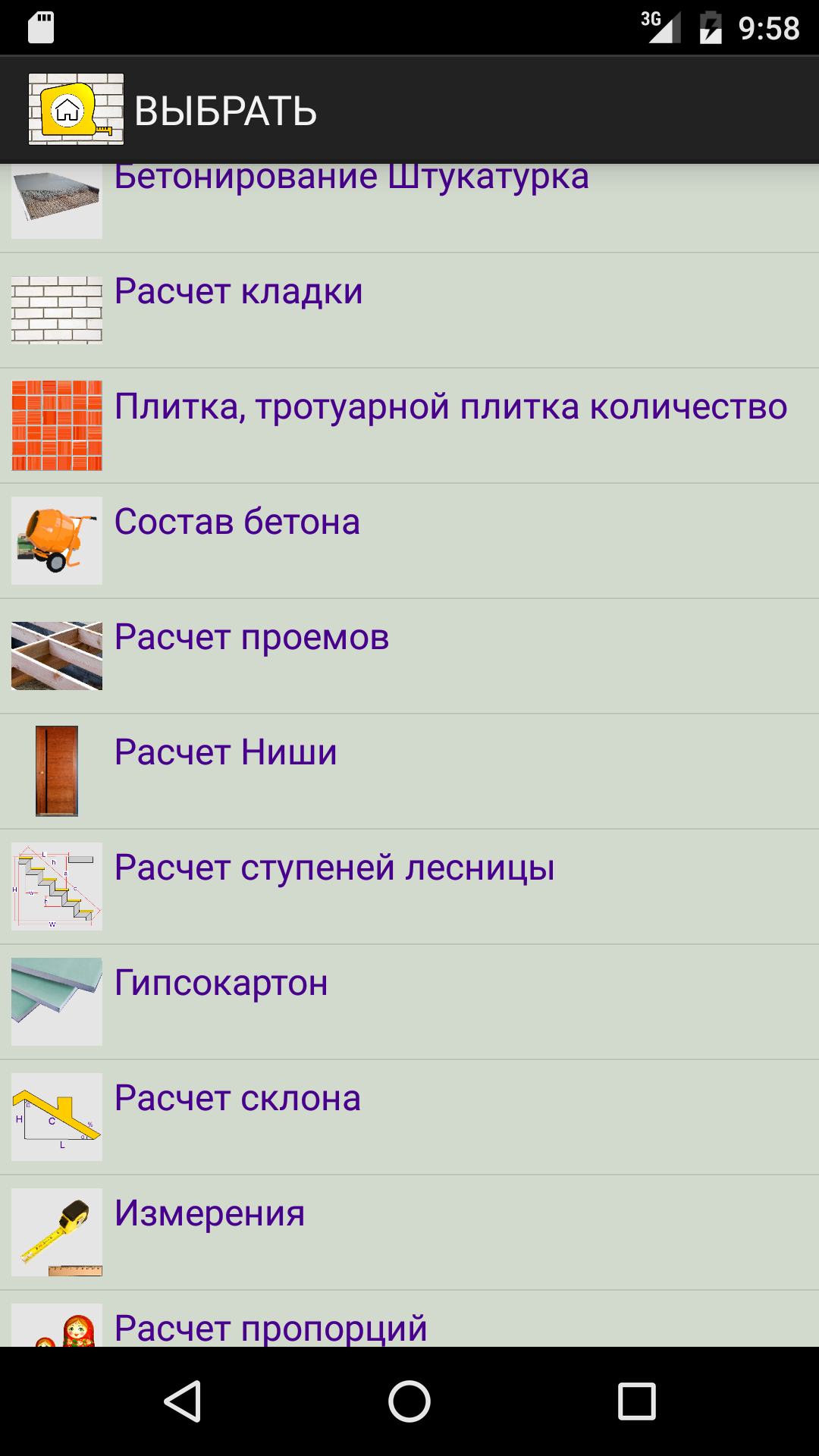The height and width of the screenshot is (1456, 819).
Task: Open Расчет Ниши entry
Action: tap(409, 772)
